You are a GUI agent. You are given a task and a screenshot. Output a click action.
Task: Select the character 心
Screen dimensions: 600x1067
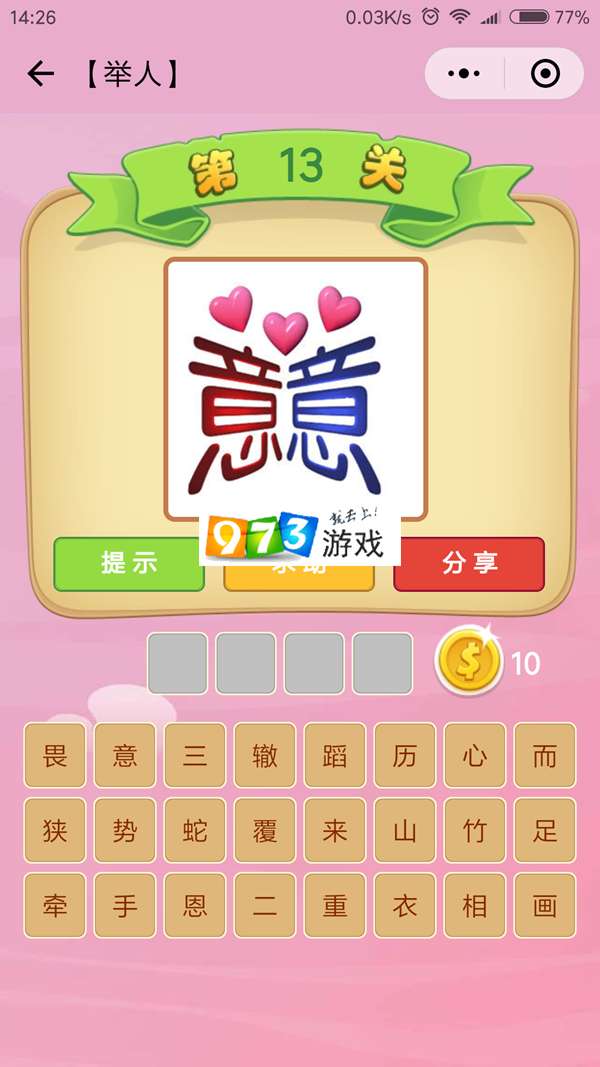[475, 755]
